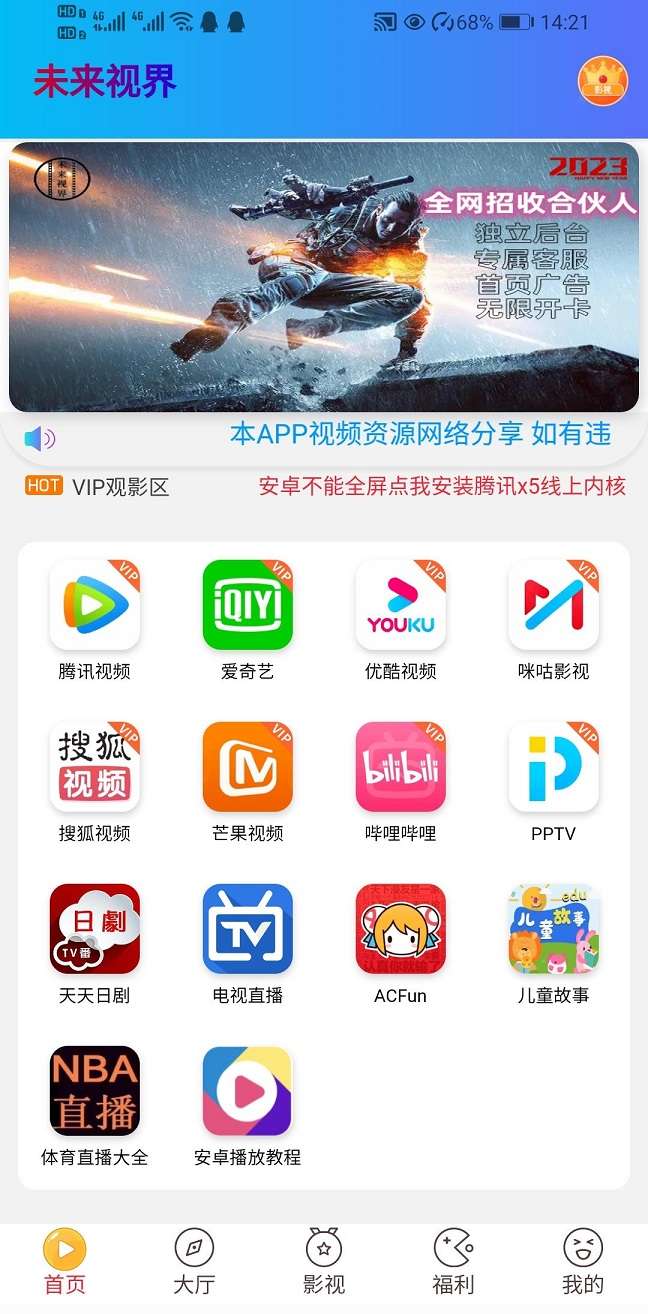Screen dimensions: 648x1314
Task: Browse 天天日剧
Action: (95, 929)
